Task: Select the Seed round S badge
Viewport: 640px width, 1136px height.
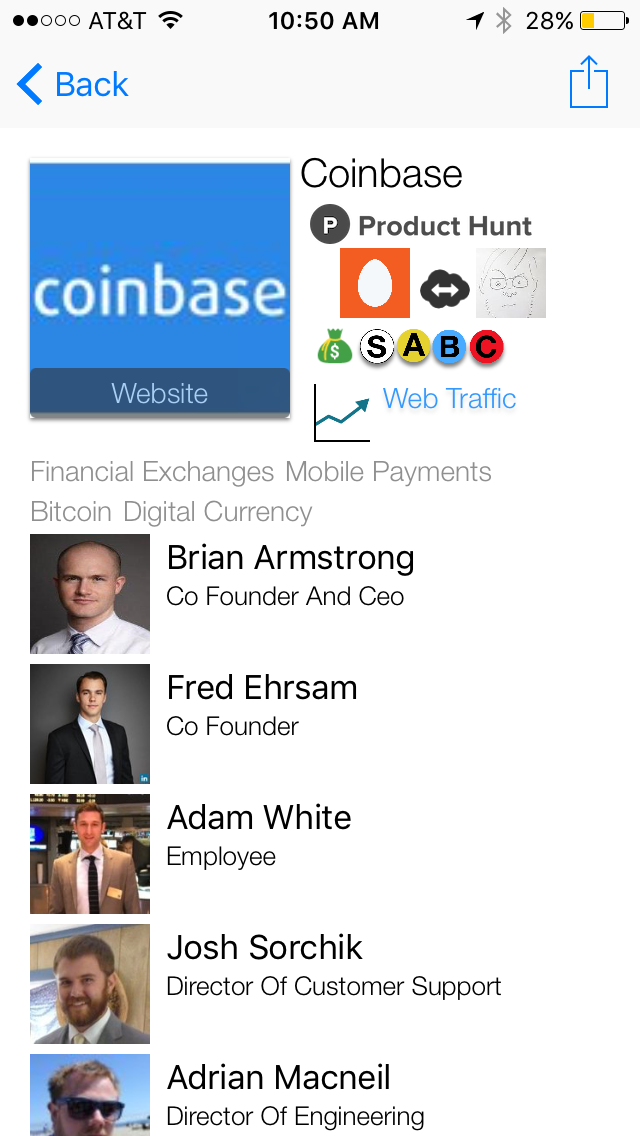Action: click(376, 347)
